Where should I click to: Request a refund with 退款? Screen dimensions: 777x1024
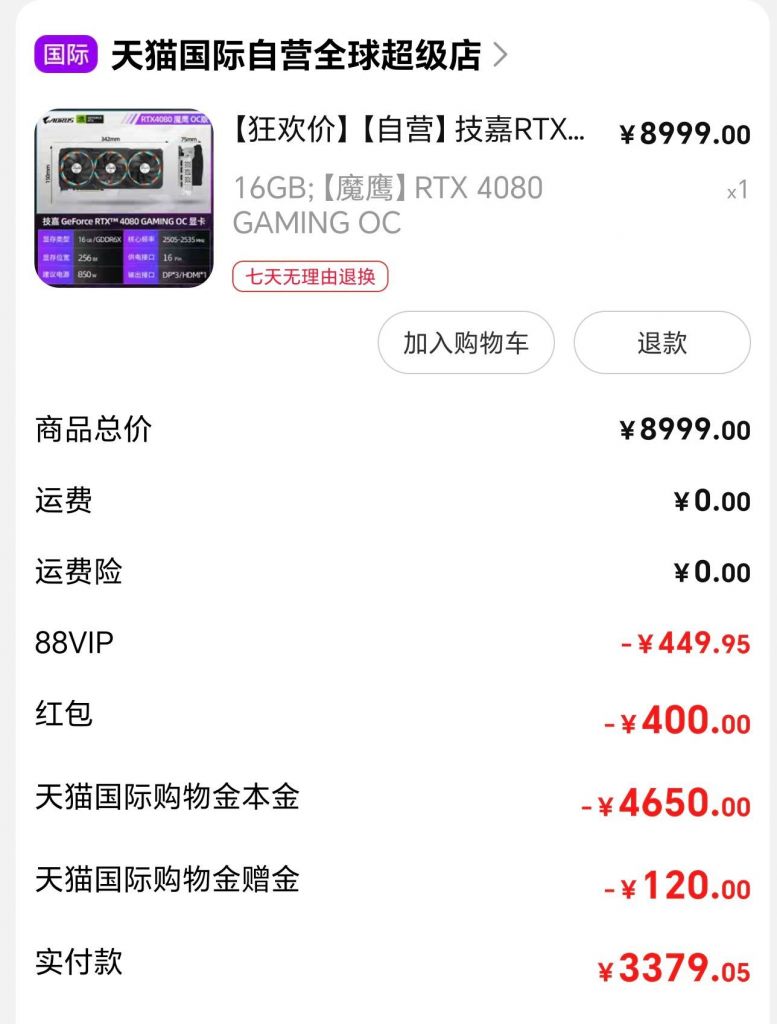coord(661,343)
